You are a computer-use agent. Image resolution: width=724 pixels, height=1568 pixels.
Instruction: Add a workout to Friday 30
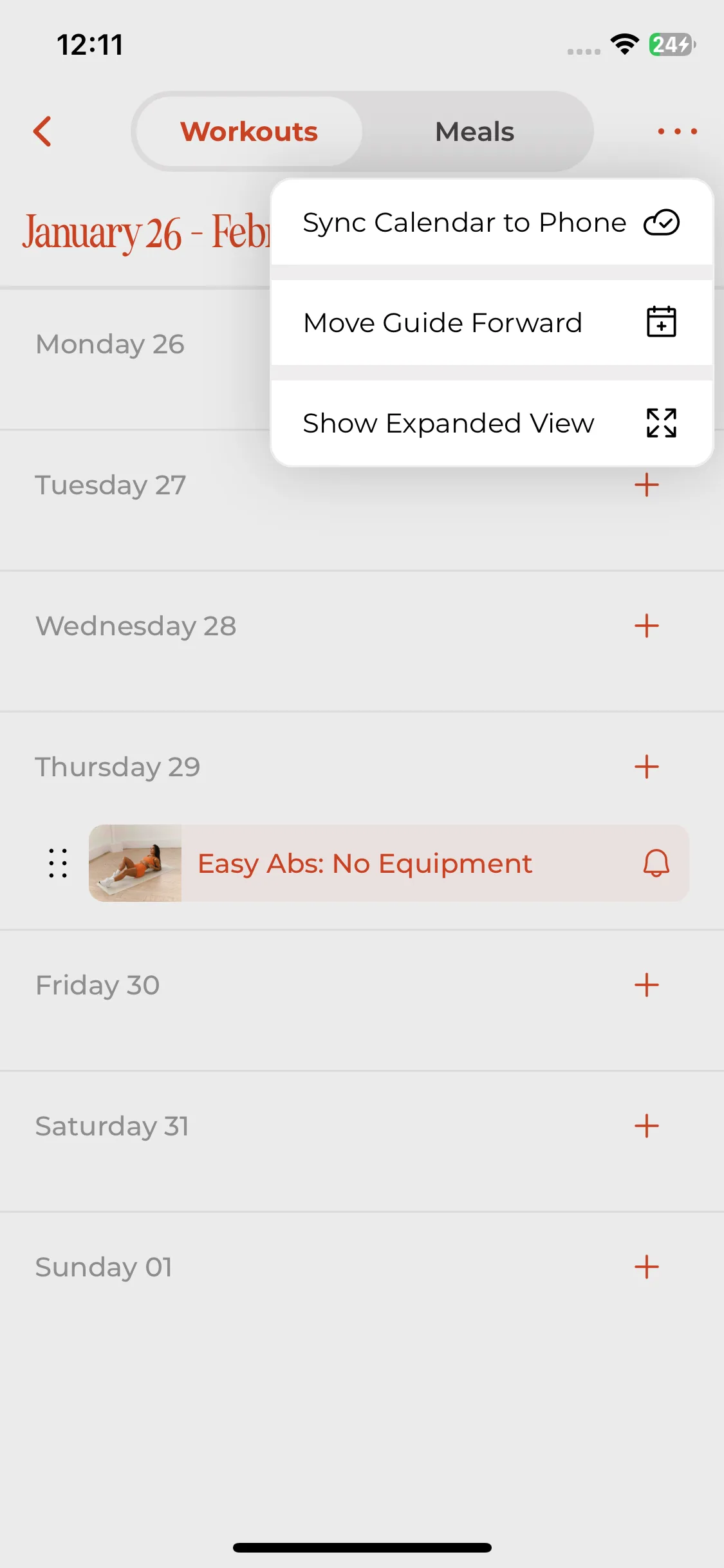pyautogui.click(x=646, y=985)
